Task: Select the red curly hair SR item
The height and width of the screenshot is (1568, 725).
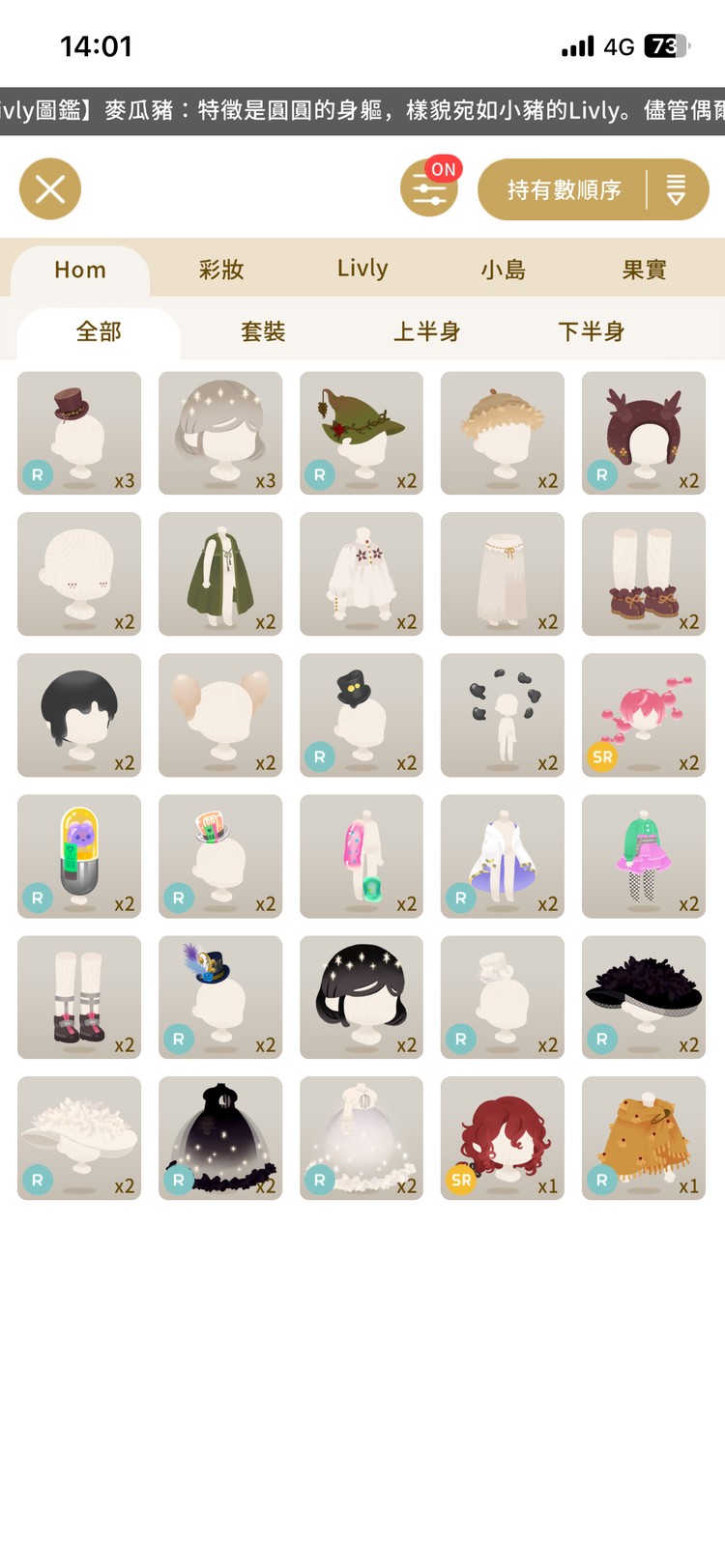Action: click(503, 1138)
